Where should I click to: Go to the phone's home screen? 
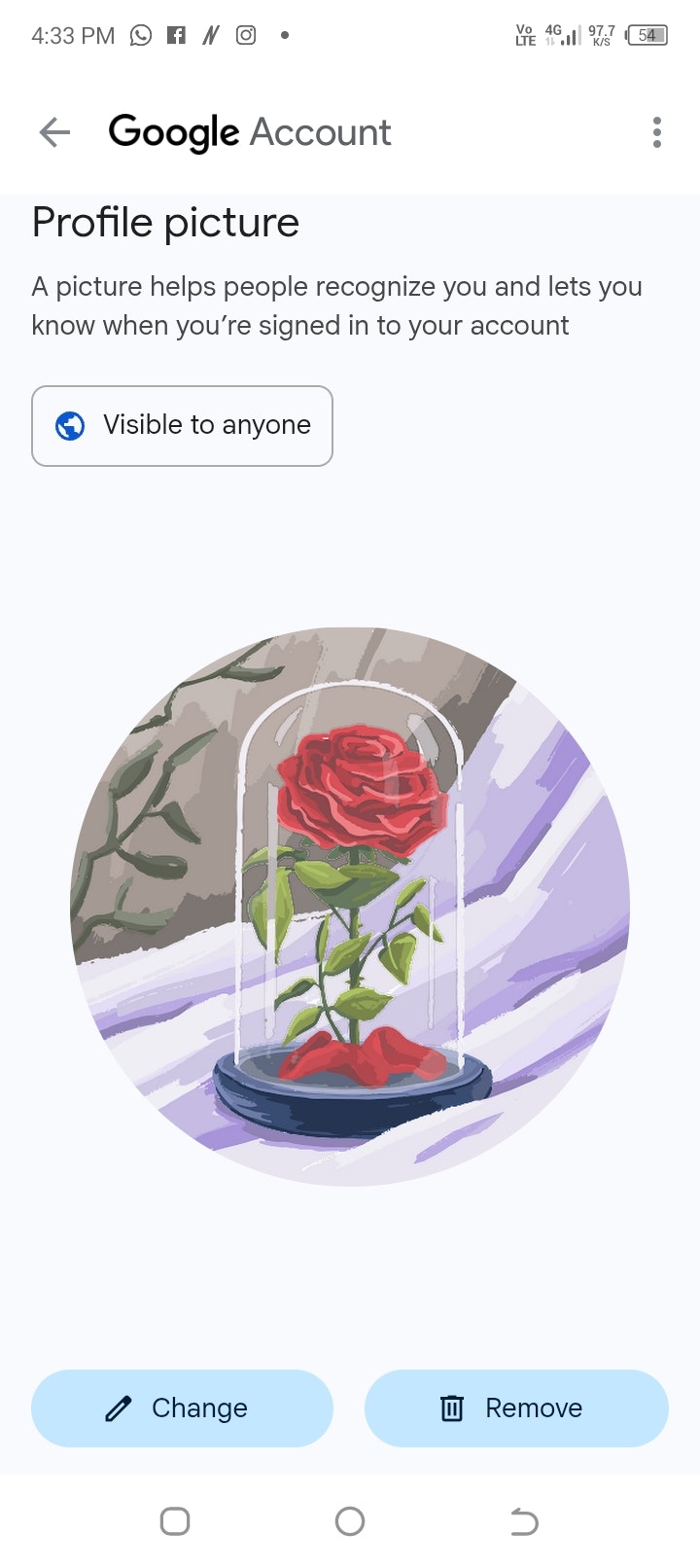(x=350, y=1521)
